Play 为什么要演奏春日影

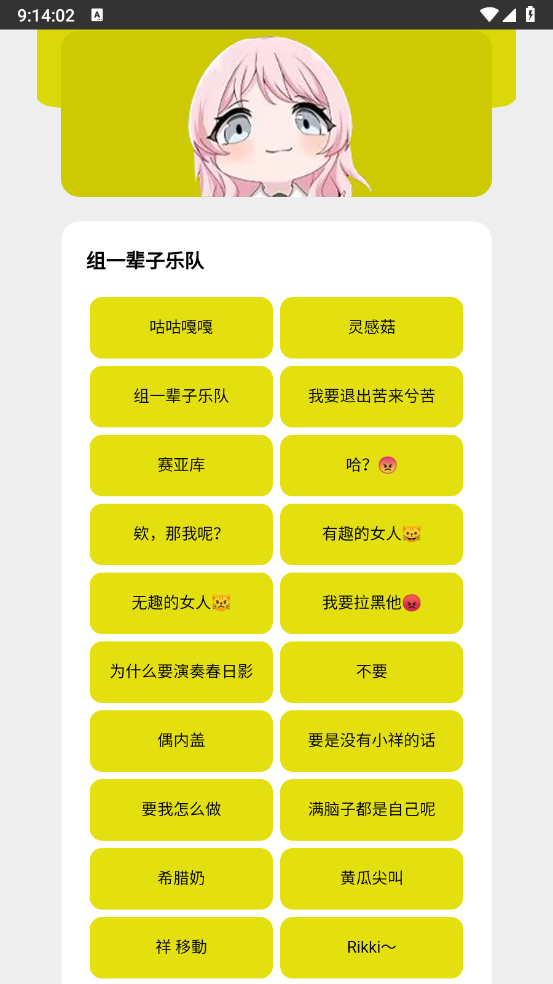pyautogui.click(x=181, y=672)
